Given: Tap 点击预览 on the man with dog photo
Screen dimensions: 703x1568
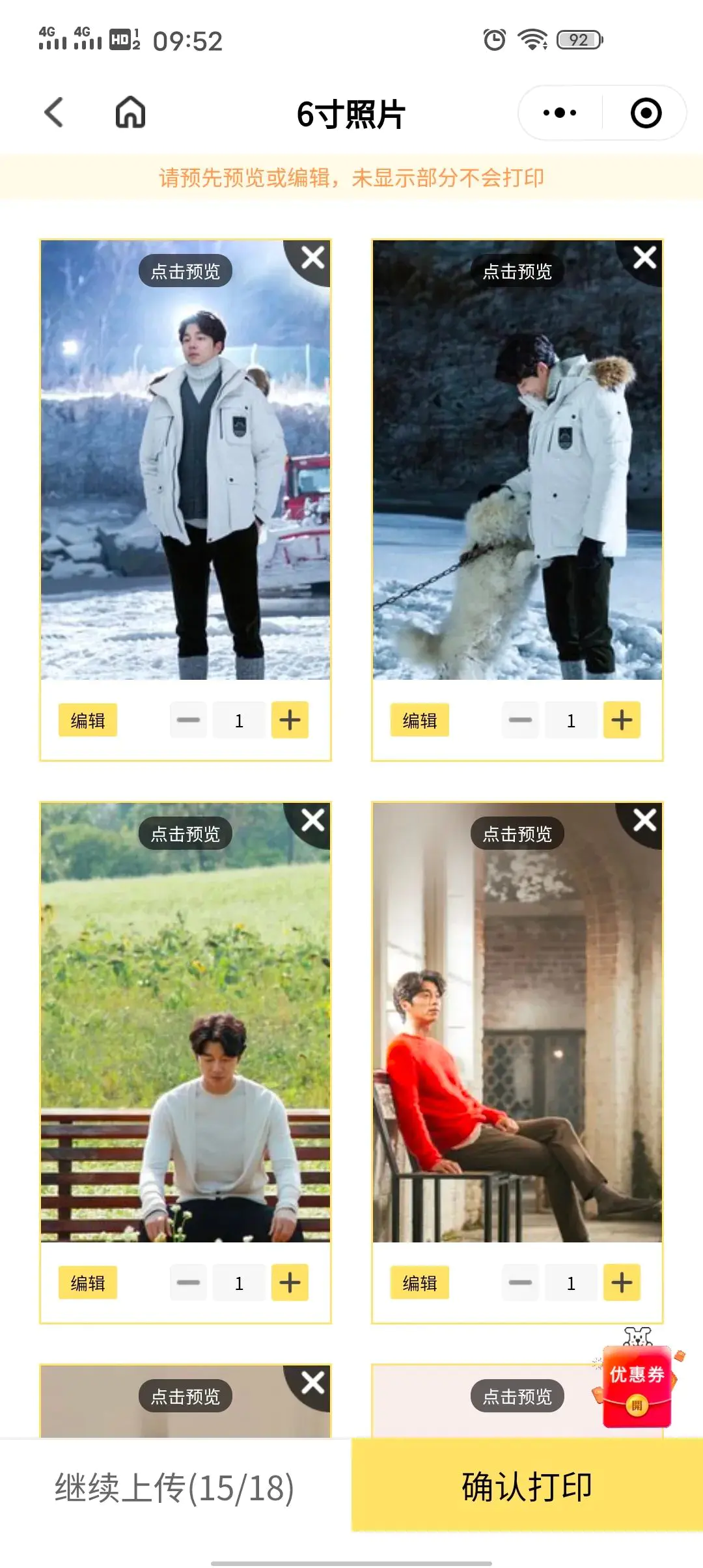Looking at the screenshot, I should (x=517, y=271).
